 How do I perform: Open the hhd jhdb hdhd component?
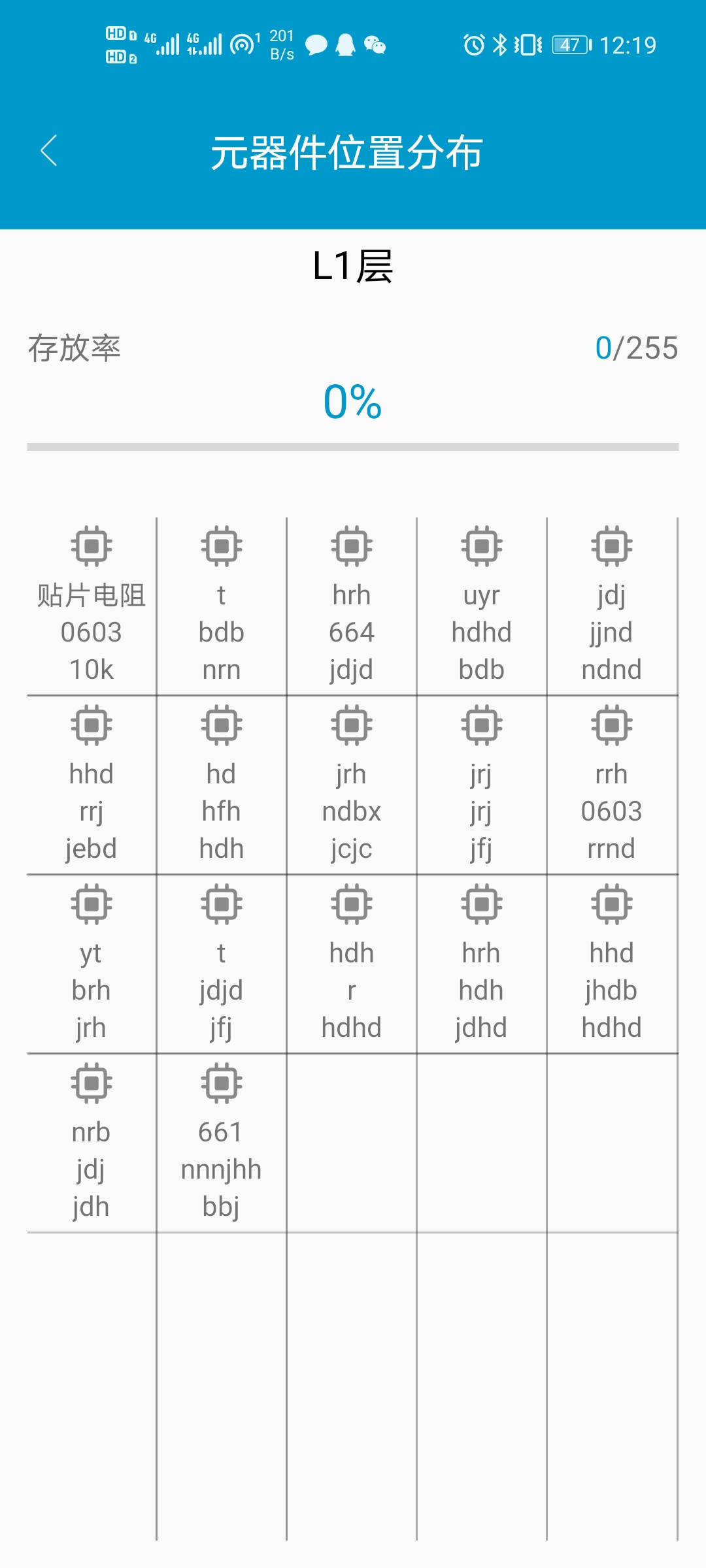pyautogui.click(x=612, y=964)
